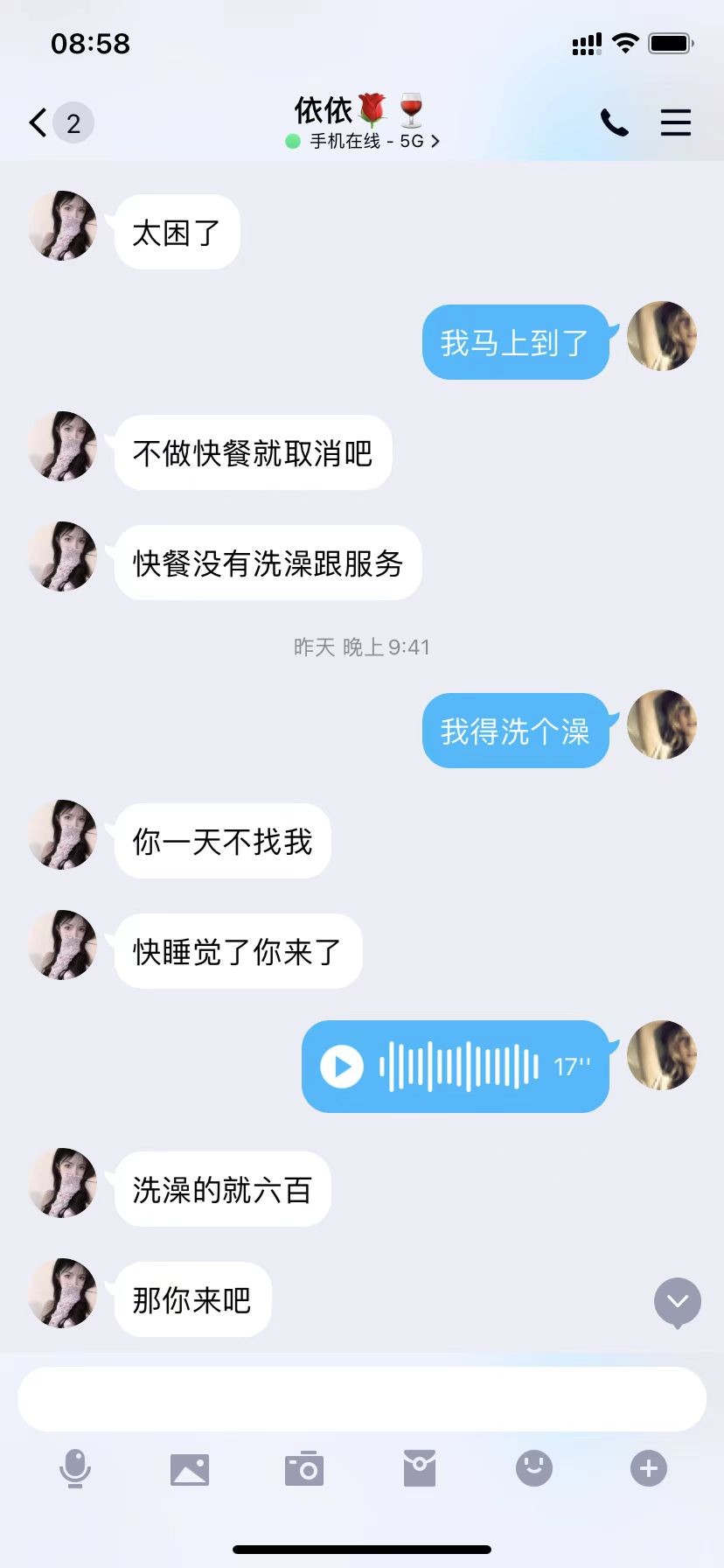Tap the message input field
The height and width of the screenshot is (1568, 724).
(362, 1397)
